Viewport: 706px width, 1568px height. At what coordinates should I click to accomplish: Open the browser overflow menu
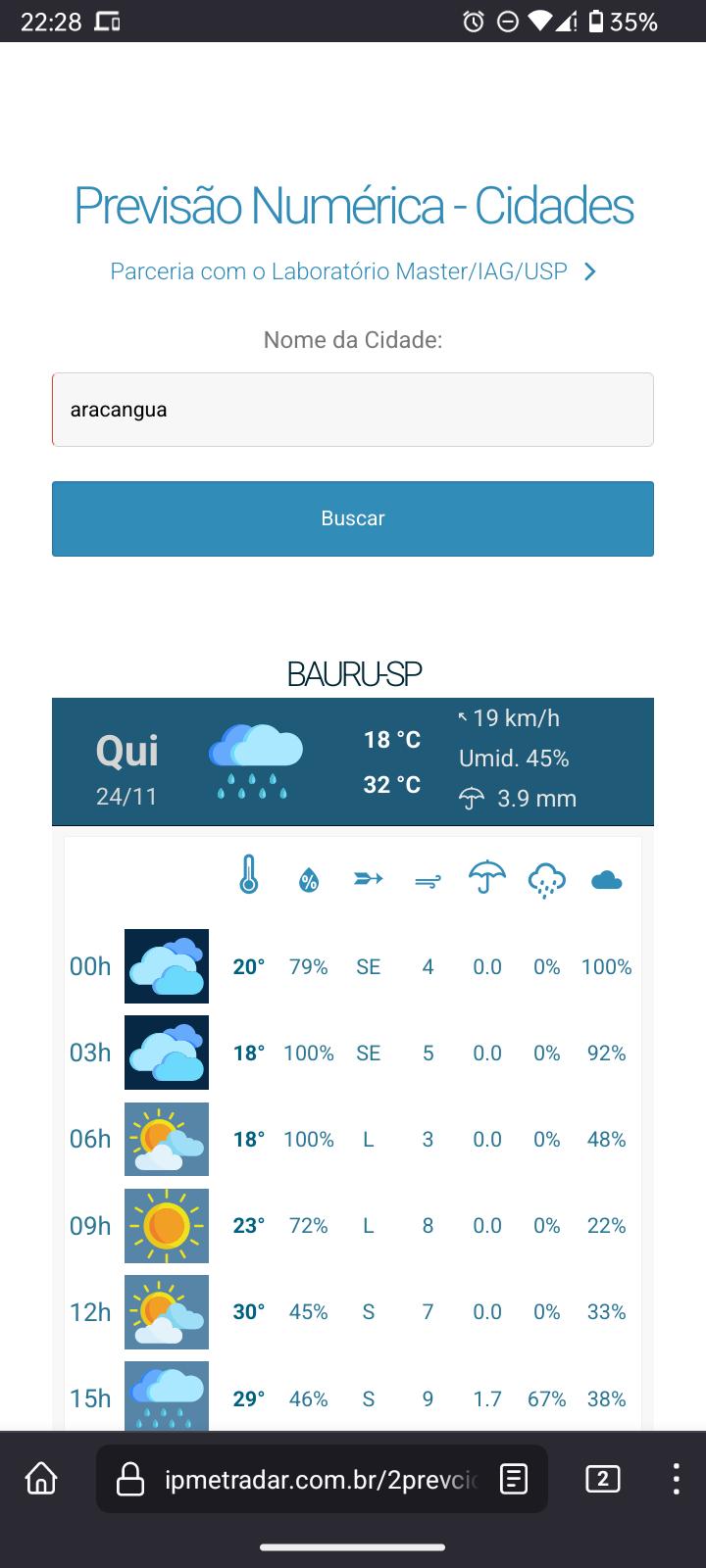[x=676, y=1479]
